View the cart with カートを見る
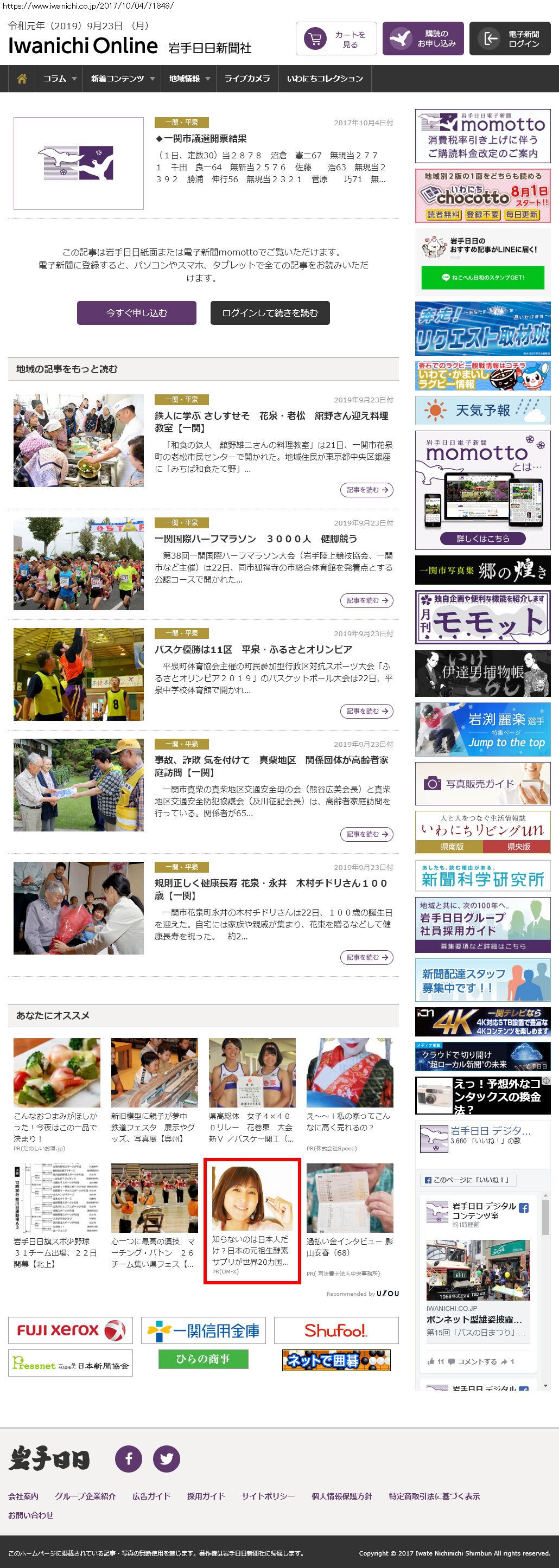This screenshot has height=1568, width=559. point(336,39)
